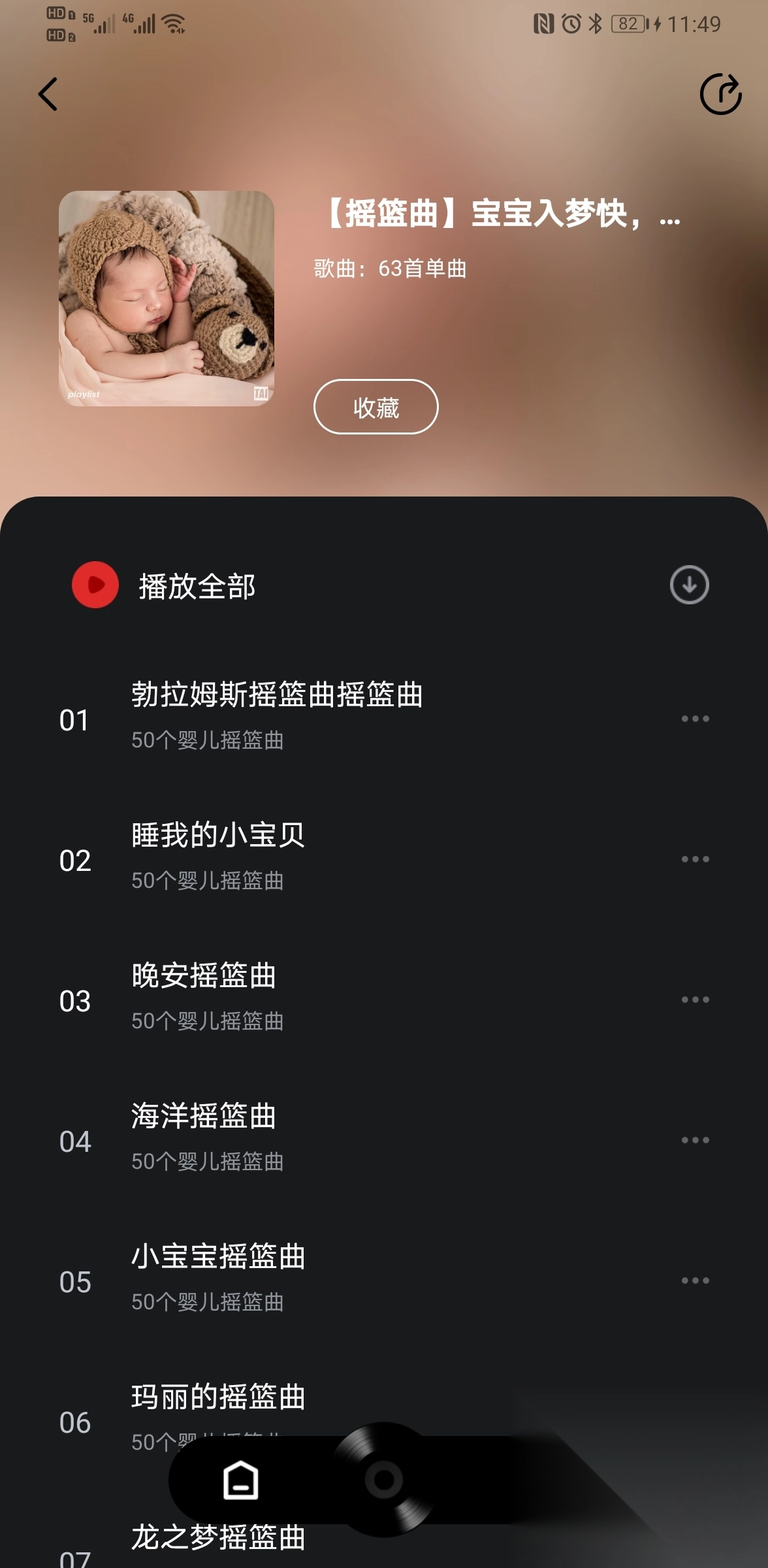768x1568 pixels.
Task: Open more options for 海洋摇篮曲
Action: [x=695, y=1140]
